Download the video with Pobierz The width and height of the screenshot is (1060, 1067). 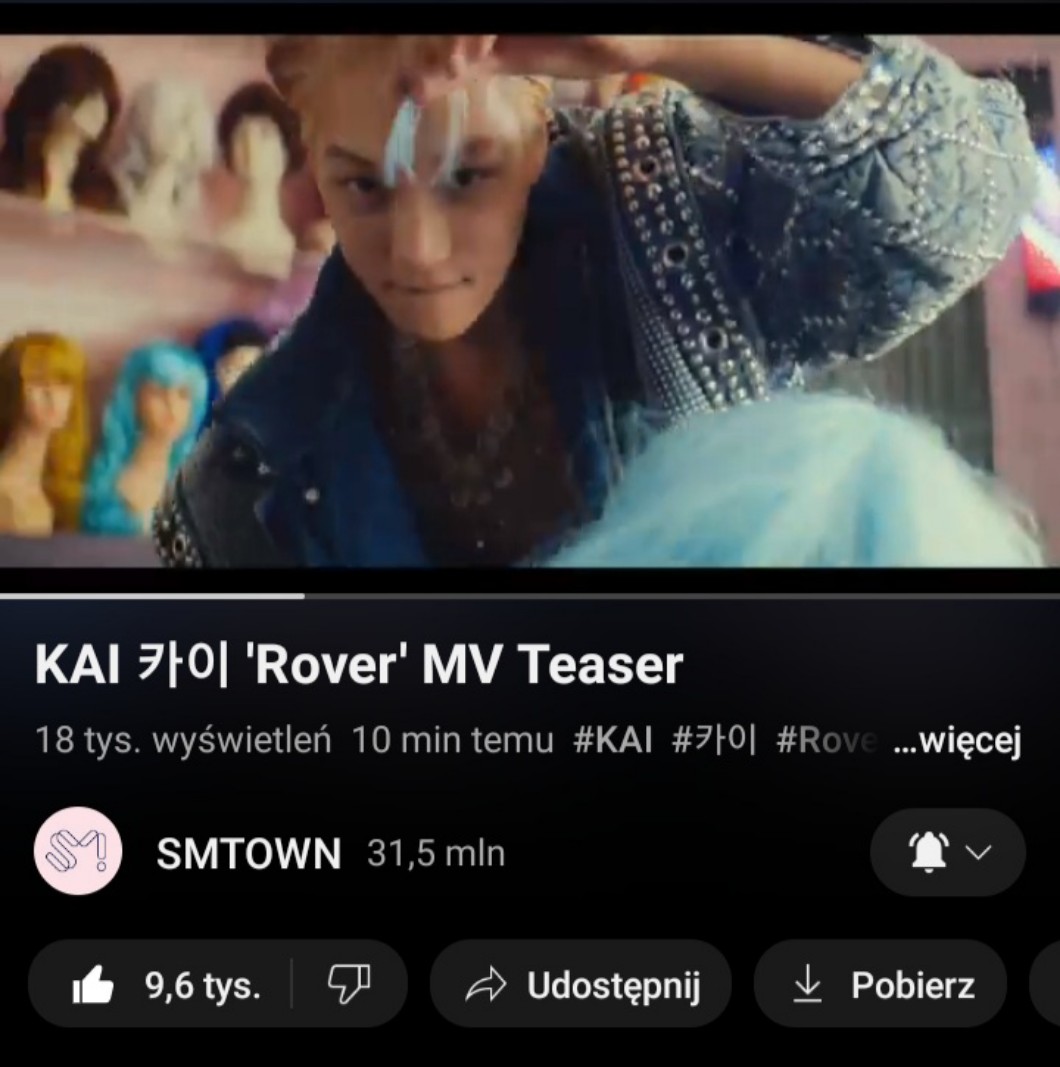pos(880,986)
